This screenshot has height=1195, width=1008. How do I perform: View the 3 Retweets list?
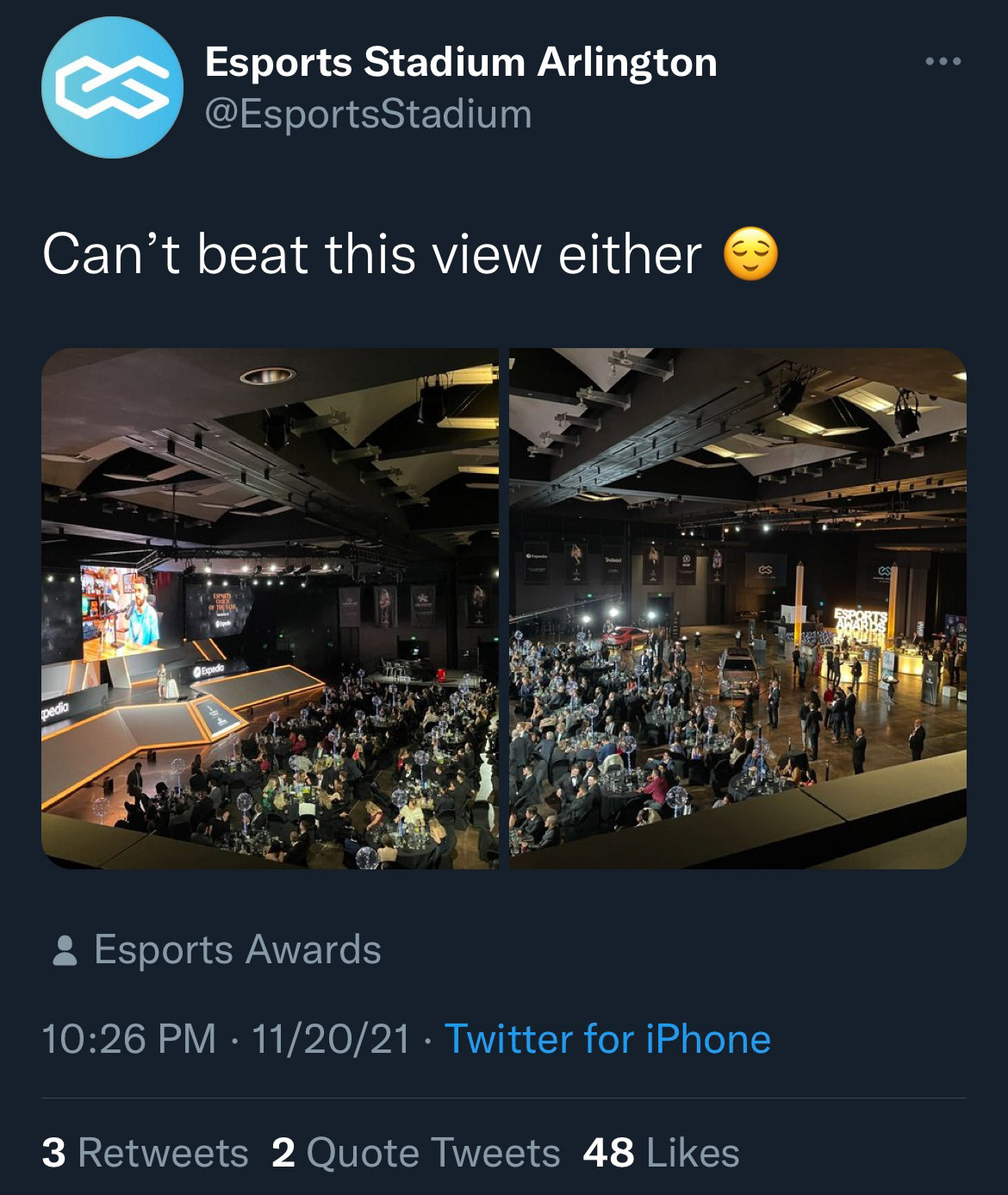coord(145,1153)
